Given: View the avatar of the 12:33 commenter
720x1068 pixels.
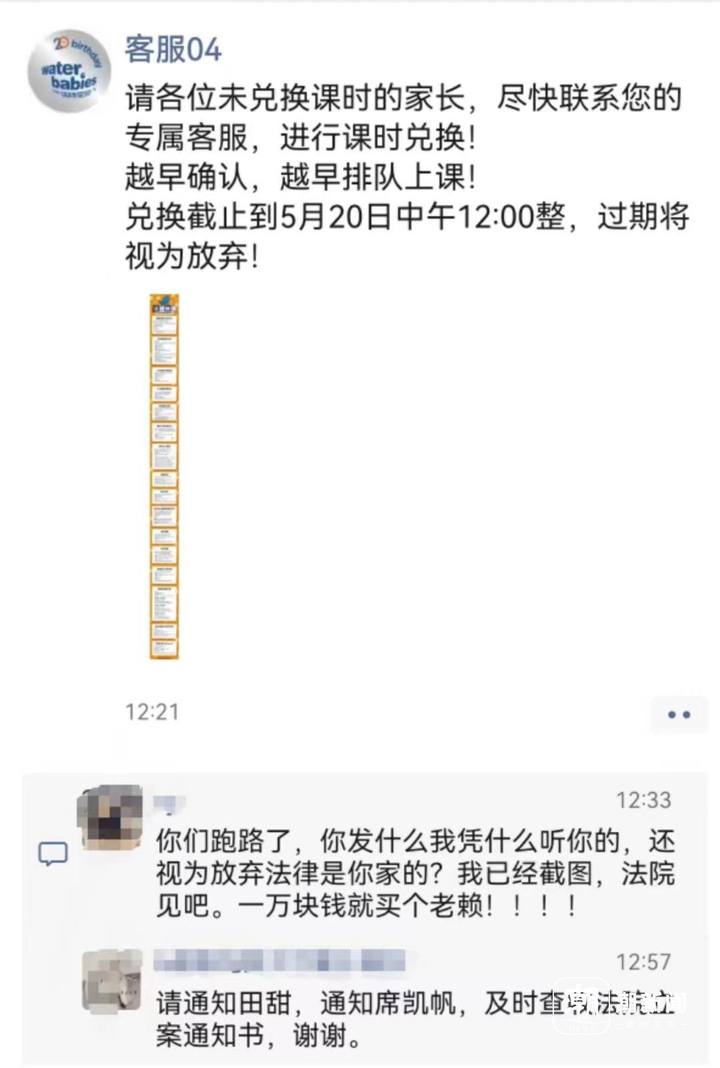Looking at the screenshot, I should click(112, 817).
